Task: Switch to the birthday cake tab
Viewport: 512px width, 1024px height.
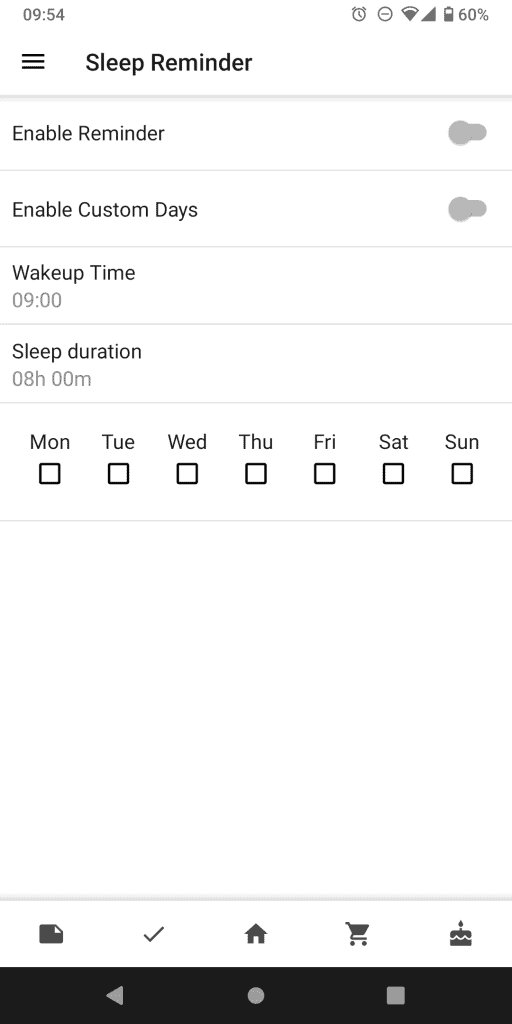Action: [x=460, y=935]
